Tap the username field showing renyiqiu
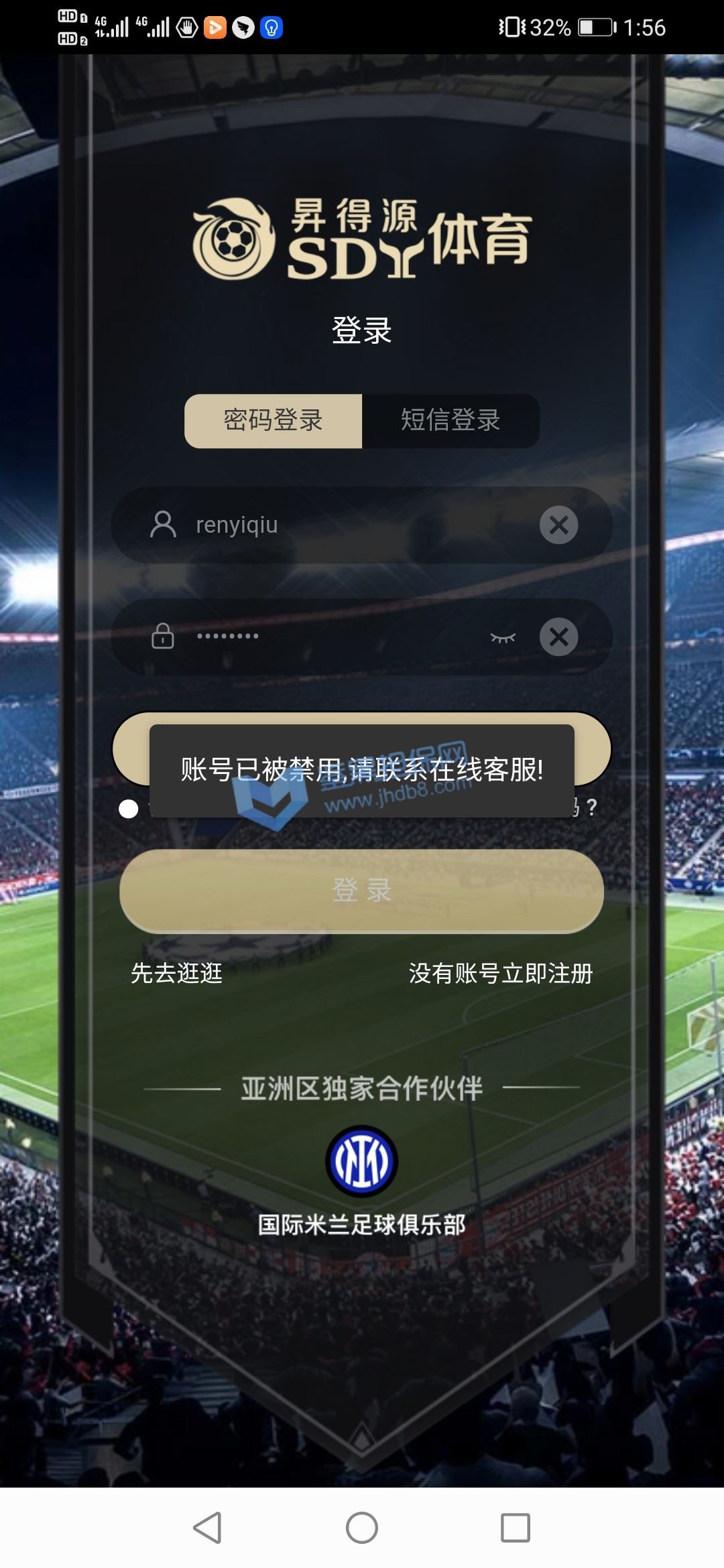Image resolution: width=724 pixels, height=1568 pixels. pyautogui.click(x=349, y=525)
